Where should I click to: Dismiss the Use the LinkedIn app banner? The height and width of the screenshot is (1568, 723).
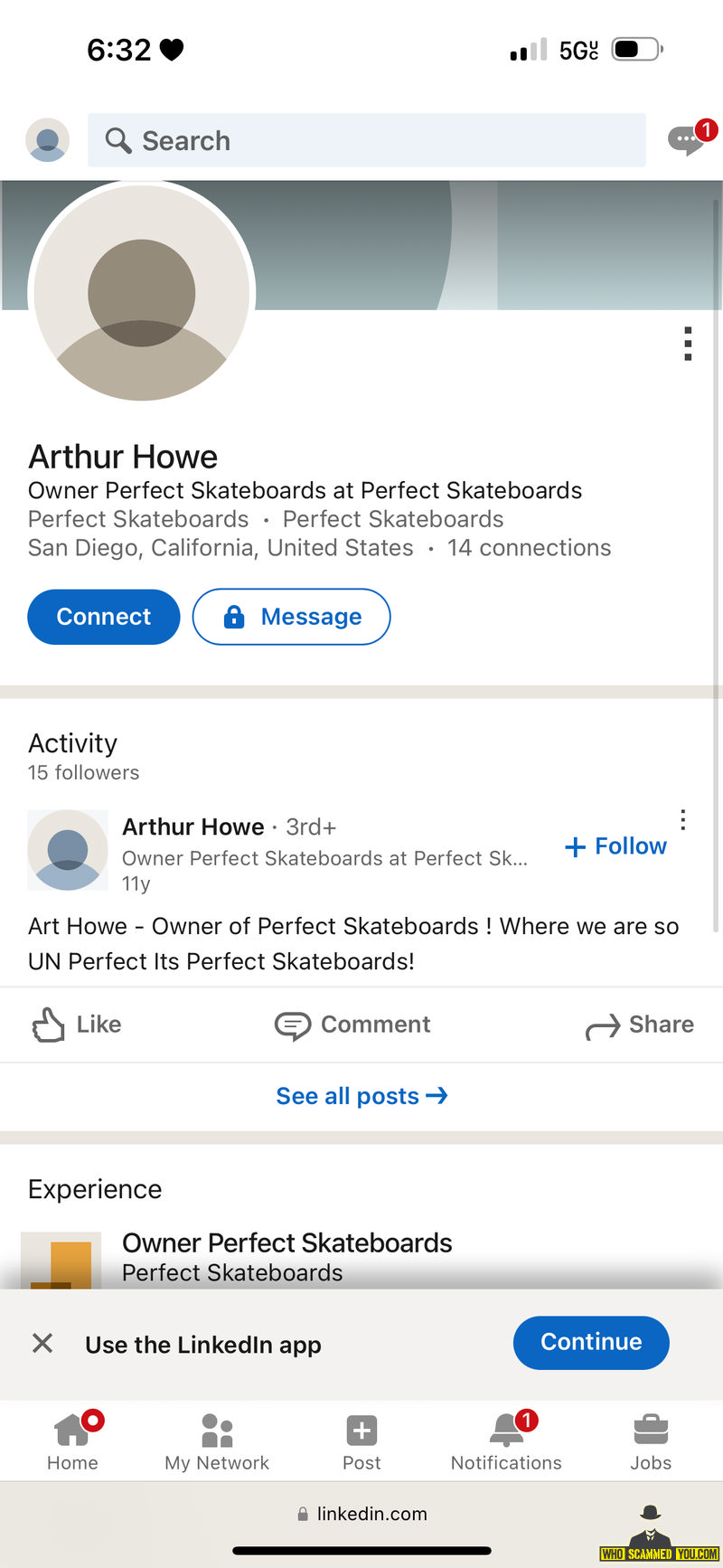pos(42,1344)
